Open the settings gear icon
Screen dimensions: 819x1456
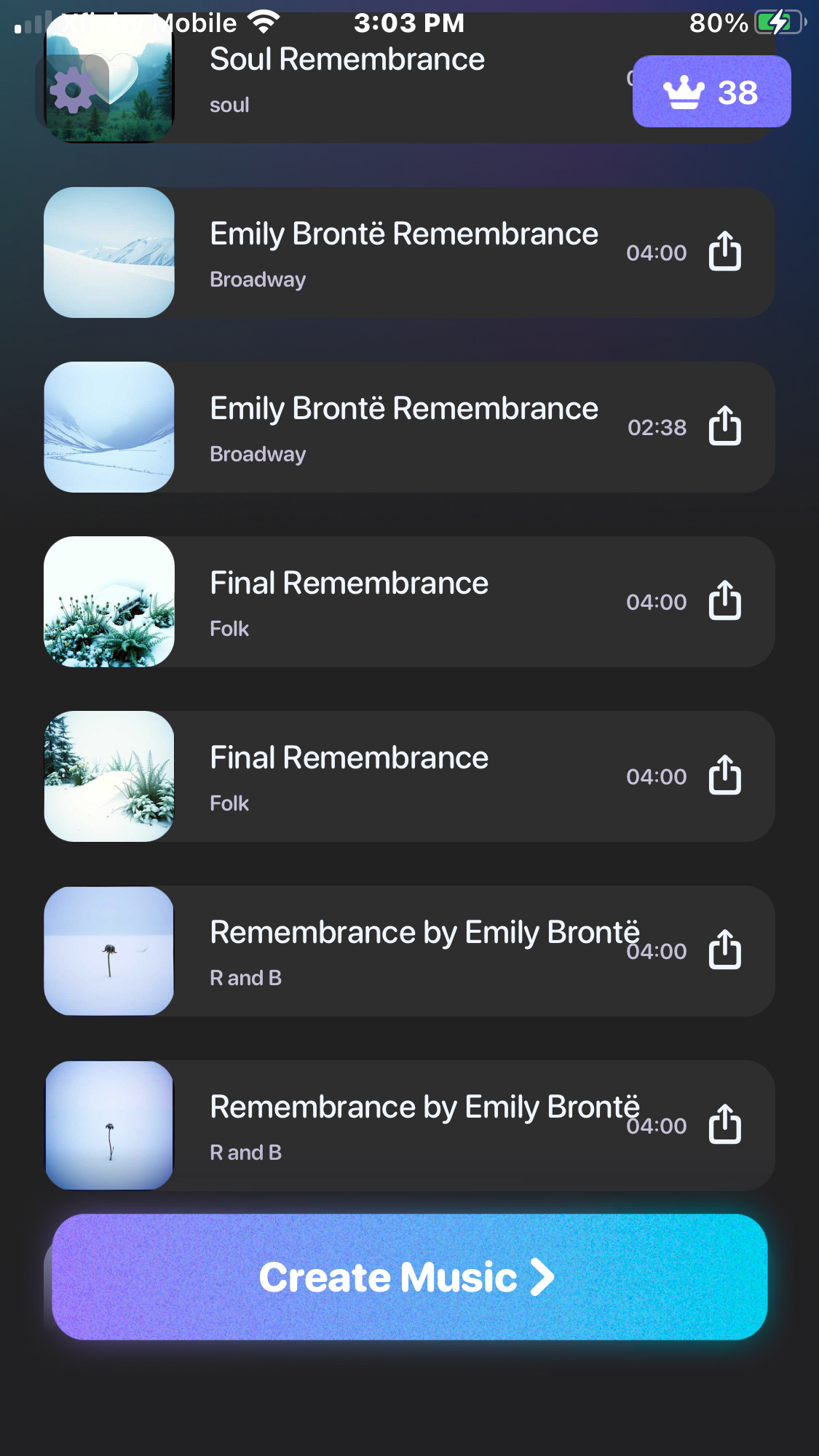coord(73,91)
